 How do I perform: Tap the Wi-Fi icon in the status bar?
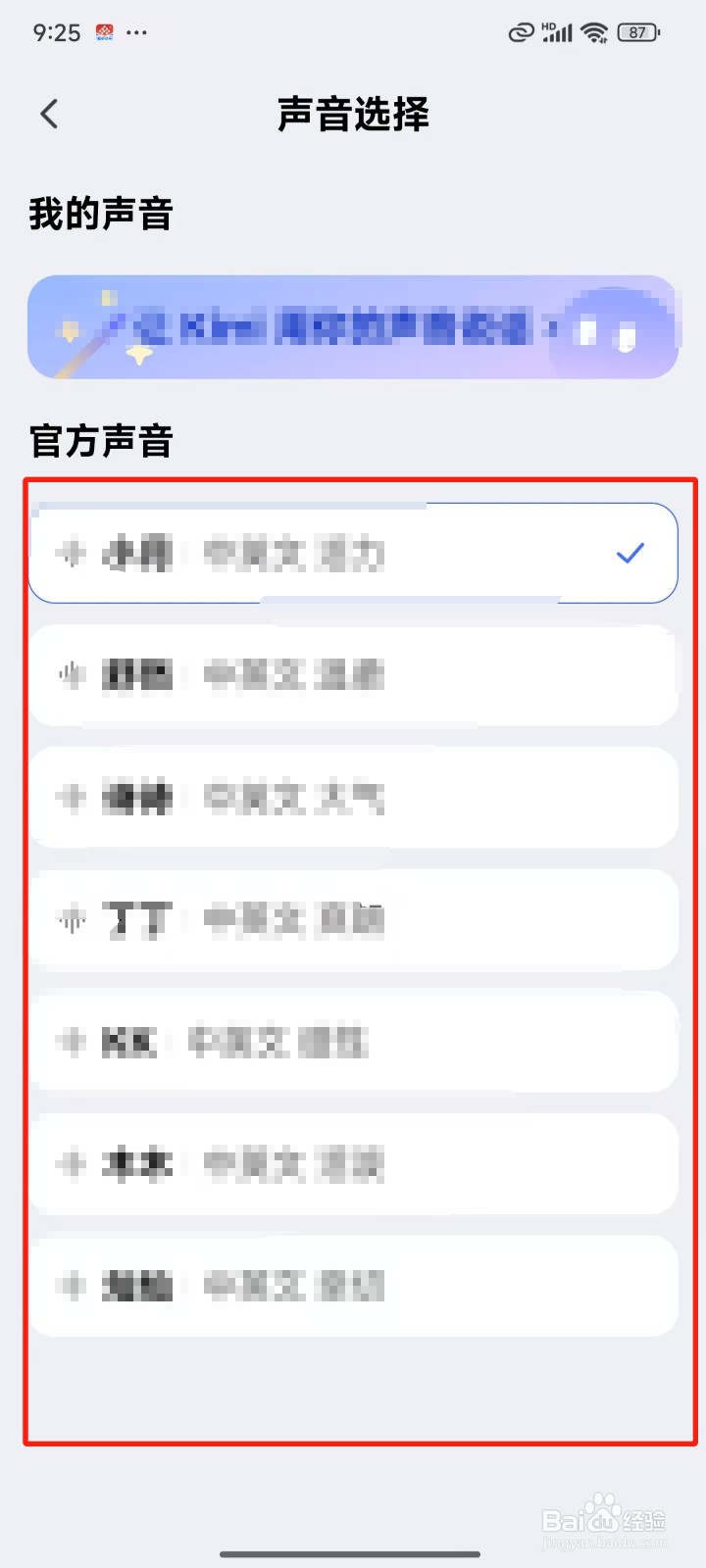[x=593, y=31]
